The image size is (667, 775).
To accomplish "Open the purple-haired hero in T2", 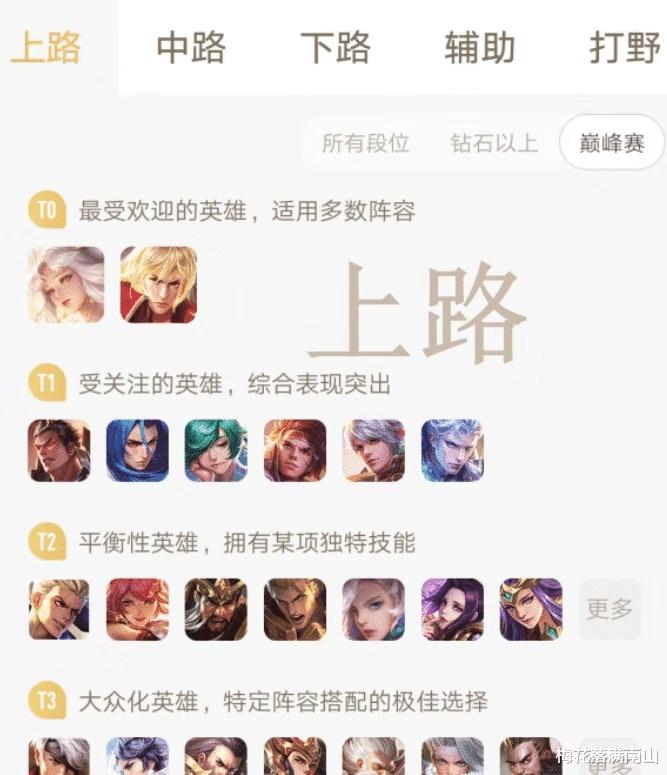I will coord(452,609).
